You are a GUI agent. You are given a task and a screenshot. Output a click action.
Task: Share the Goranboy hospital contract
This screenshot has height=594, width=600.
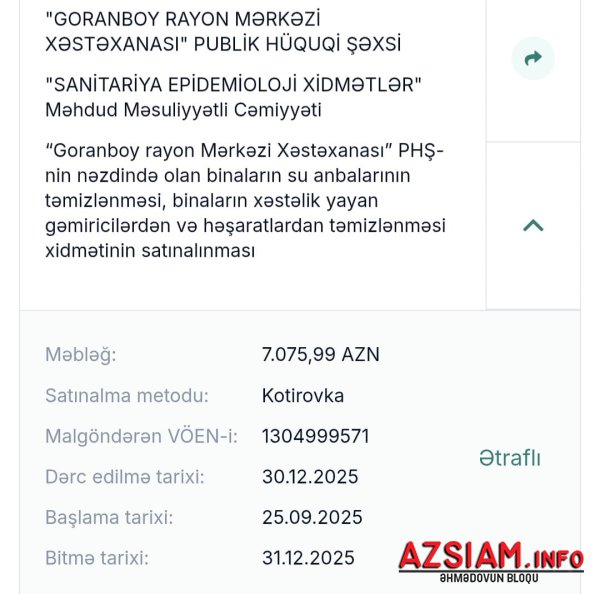pyautogui.click(x=533, y=58)
